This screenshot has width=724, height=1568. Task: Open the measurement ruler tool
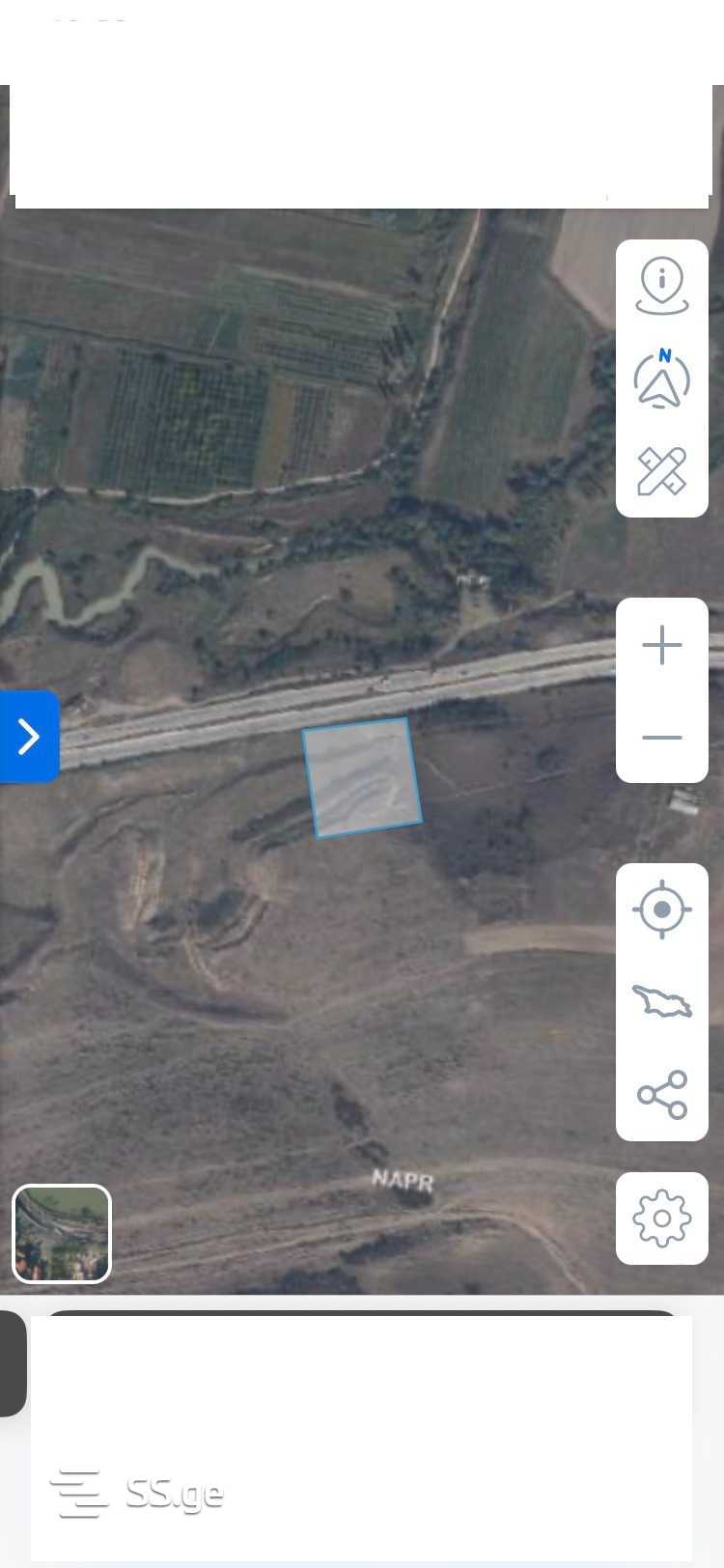pyautogui.click(x=662, y=471)
